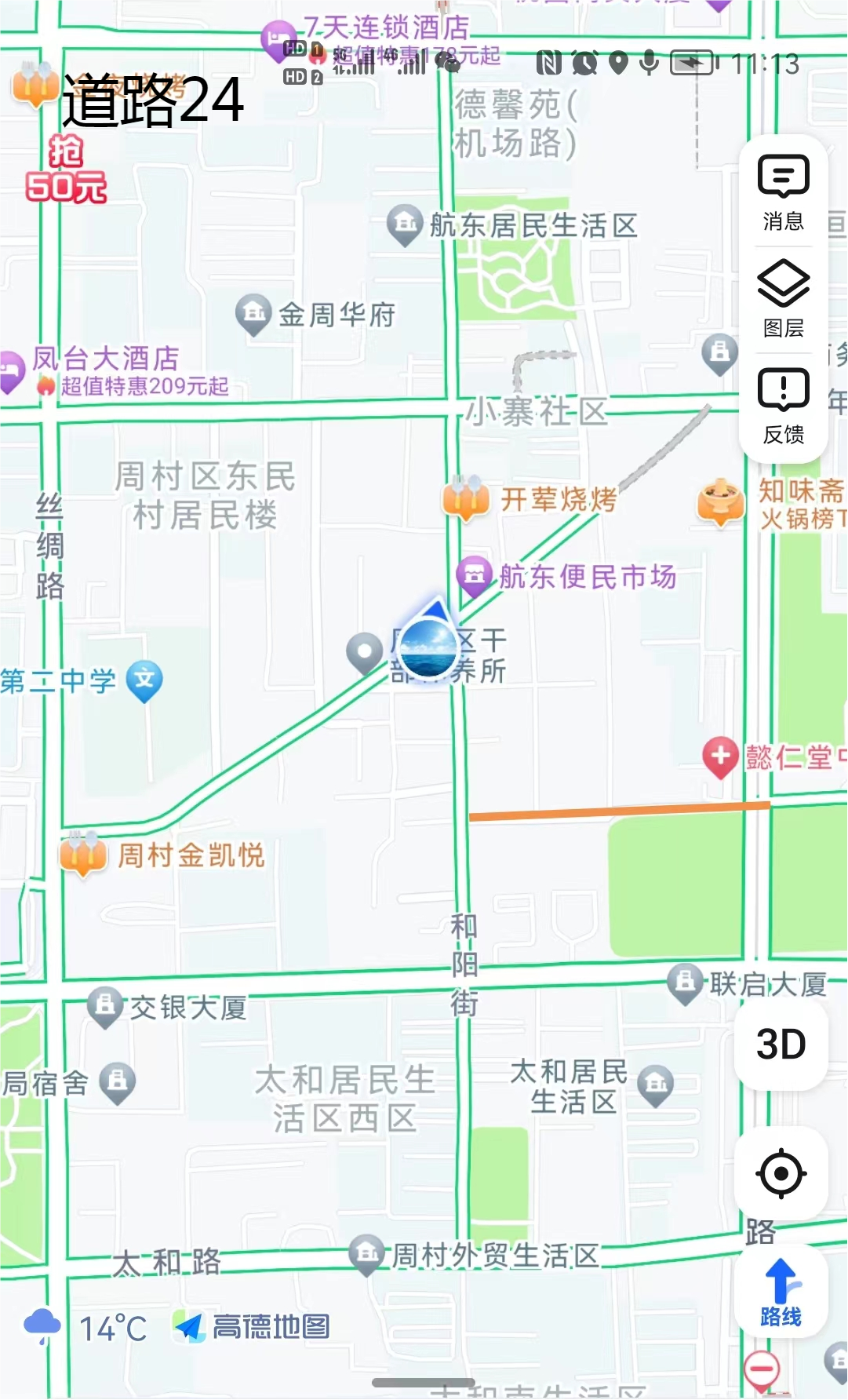Select the 联启大厦 building marker
The height and width of the screenshot is (1400, 848).
coord(685,982)
